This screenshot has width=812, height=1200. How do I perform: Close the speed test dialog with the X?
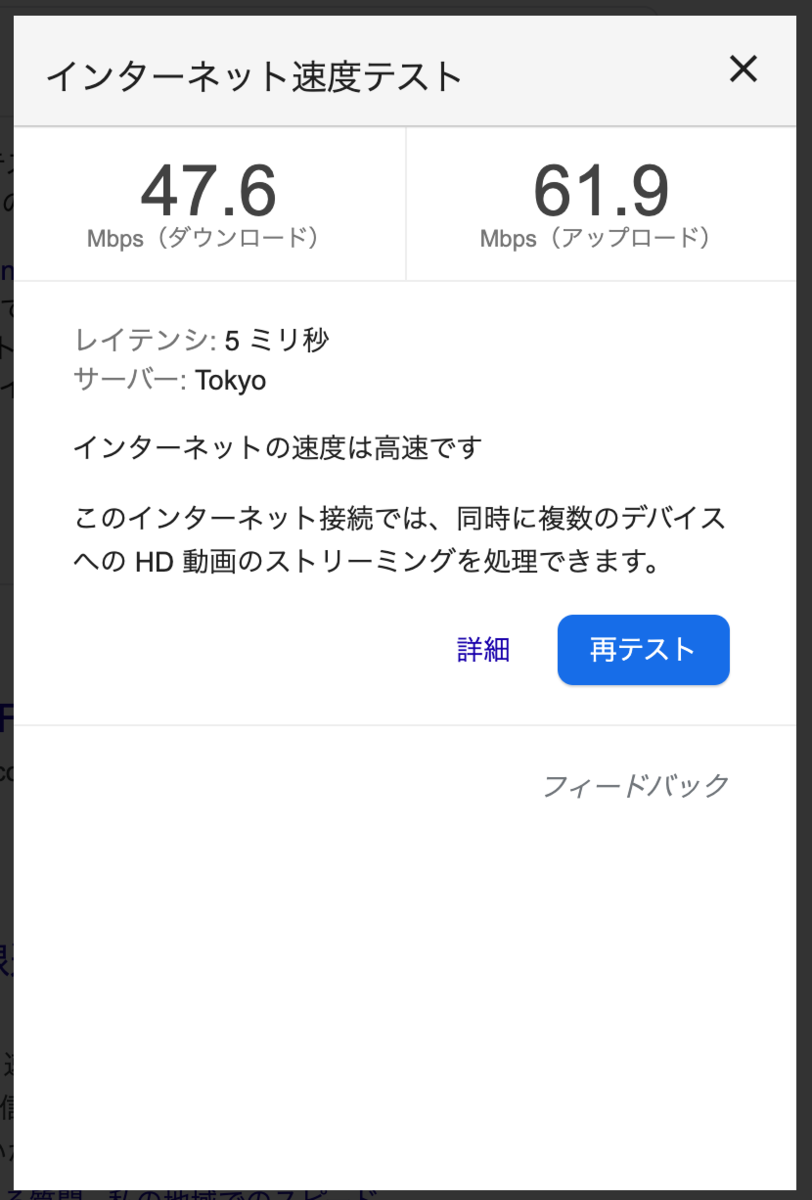(x=744, y=70)
